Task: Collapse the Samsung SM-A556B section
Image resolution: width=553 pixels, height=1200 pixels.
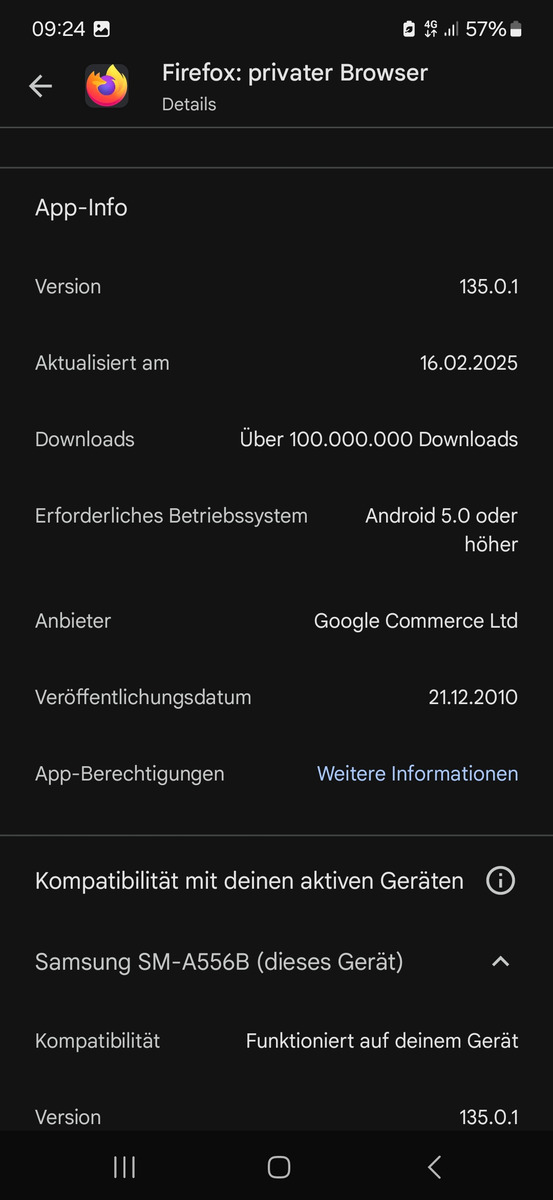Action: tap(501, 962)
